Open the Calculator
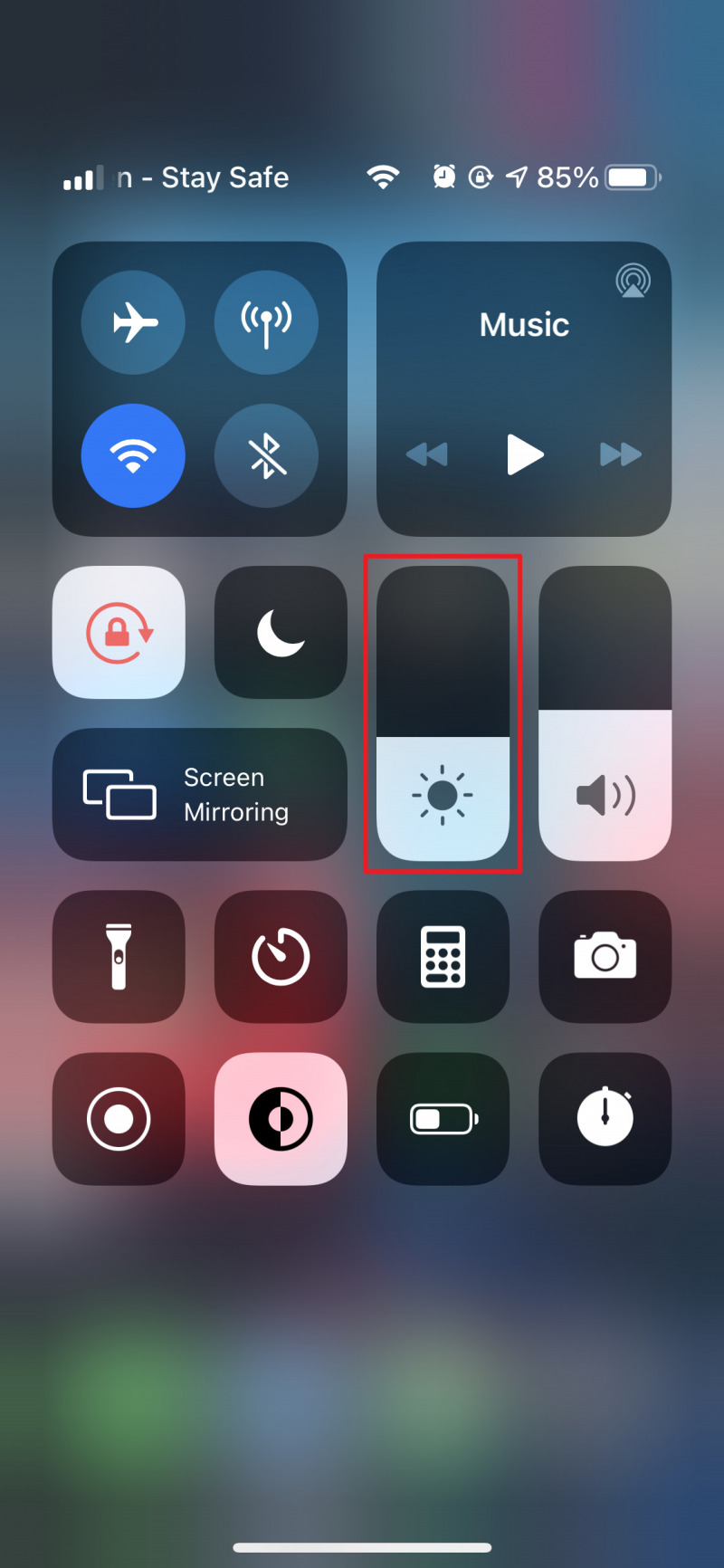The image size is (724, 1568). (x=443, y=957)
